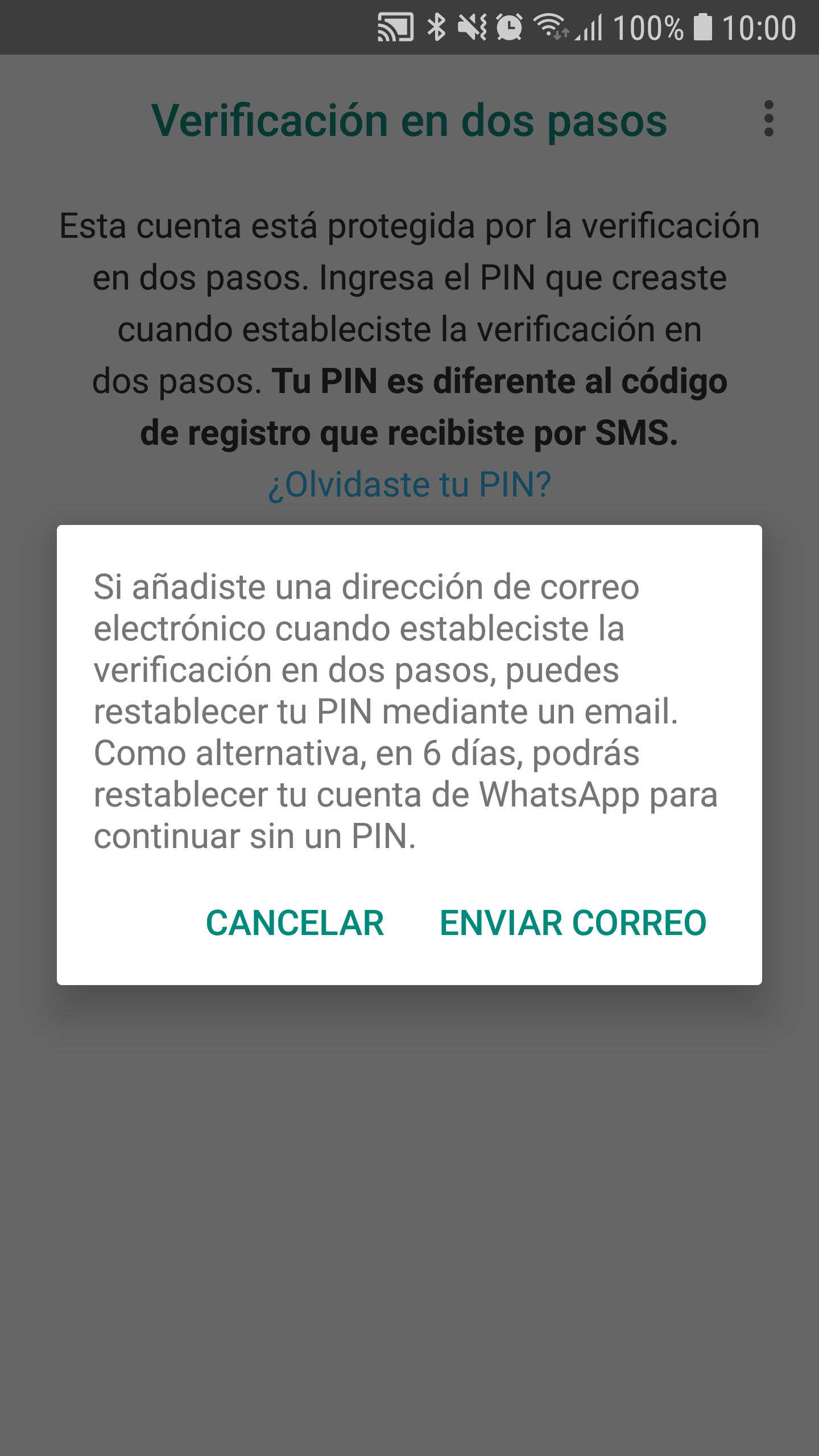Send the PIN reset email via ENVIAR CORREO
This screenshot has height=1456, width=819.
point(573,923)
